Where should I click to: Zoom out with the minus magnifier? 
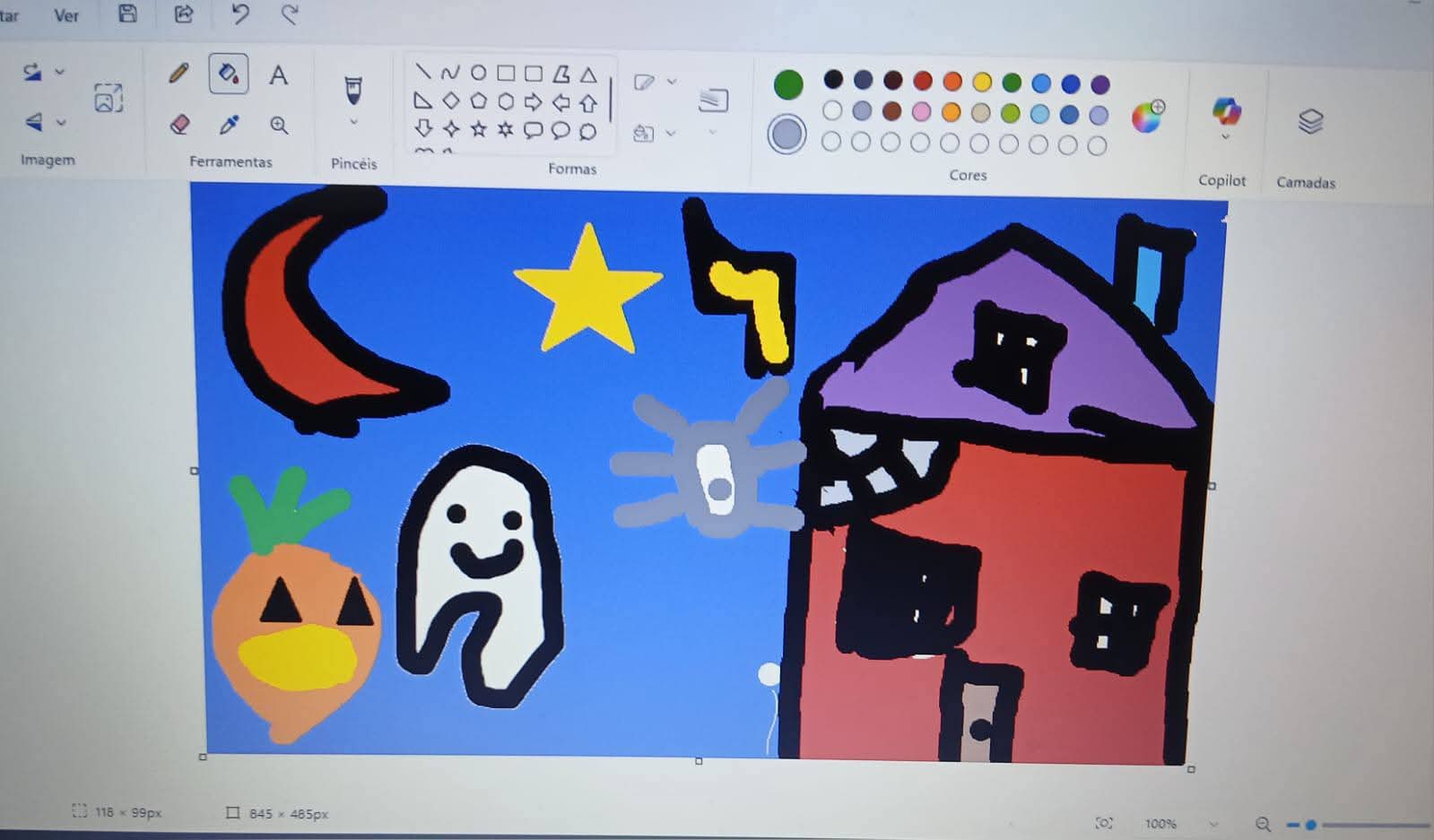tap(1264, 824)
